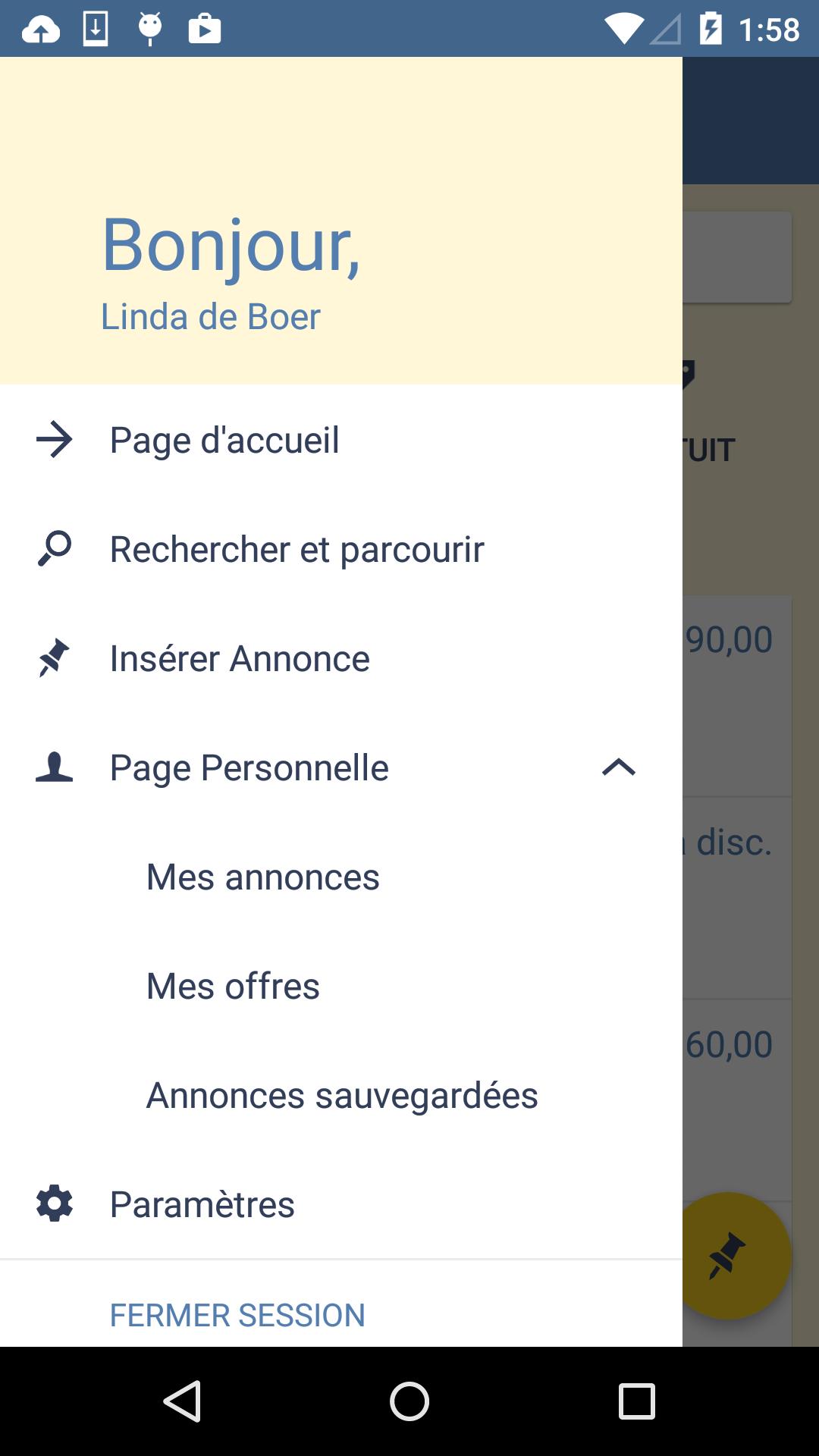
Task: Collapse the Page Personnelle section
Action: click(x=618, y=767)
